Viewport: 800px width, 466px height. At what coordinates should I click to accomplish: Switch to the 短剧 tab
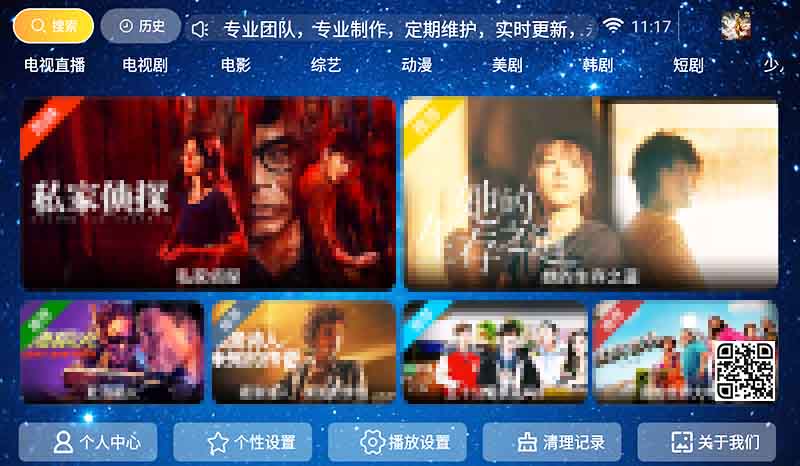(x=688, y=66)
